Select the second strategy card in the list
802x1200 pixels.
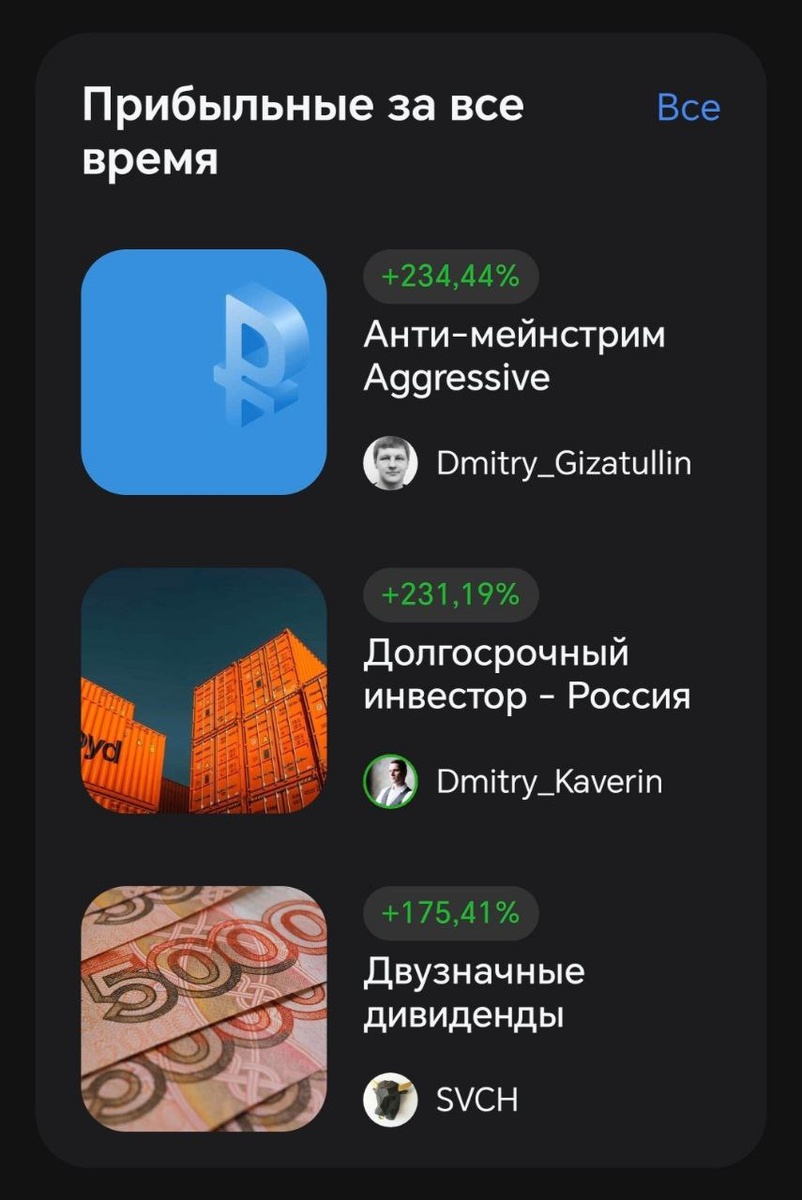coord(400,691)
